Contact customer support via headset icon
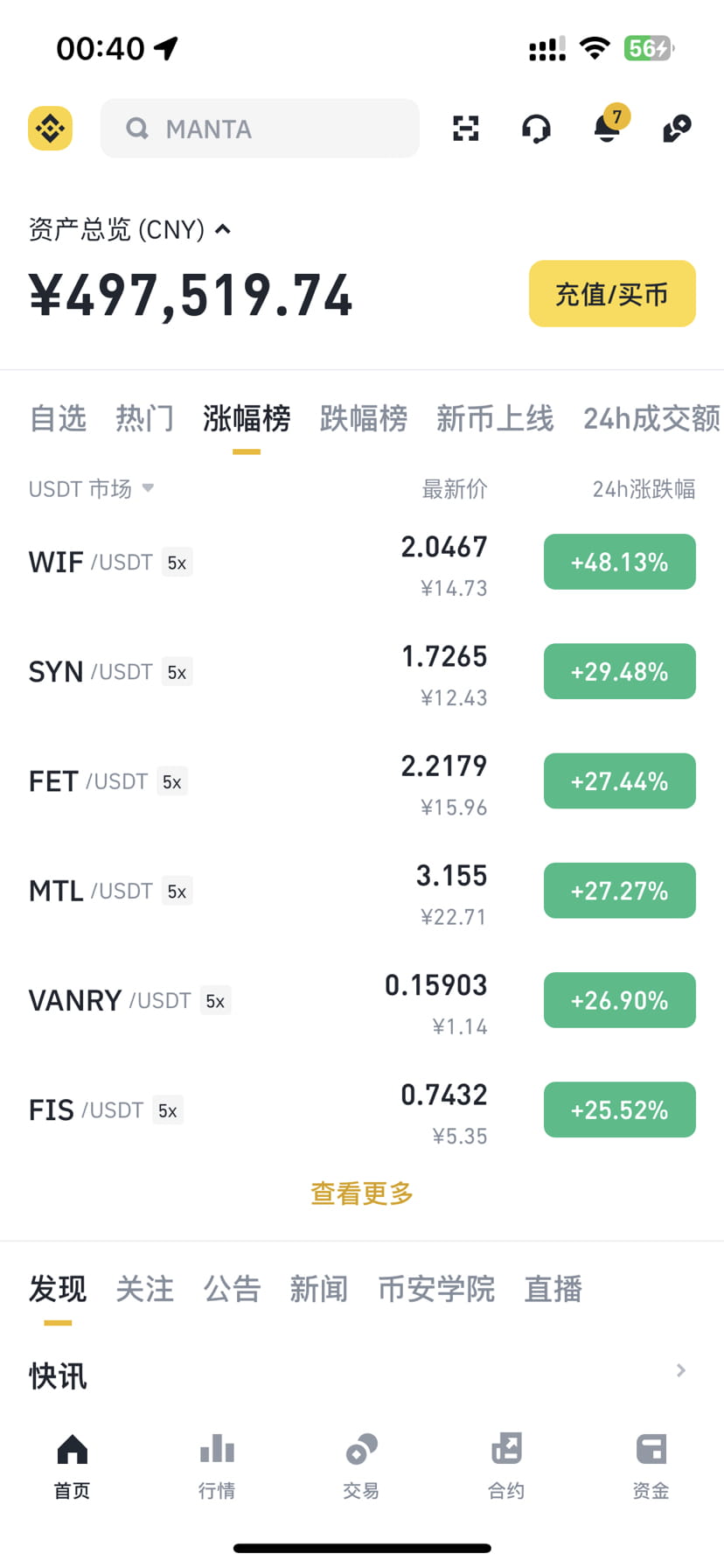This screenshot has height=1568, width=724. pyautogui.click(x=536, y=129)
